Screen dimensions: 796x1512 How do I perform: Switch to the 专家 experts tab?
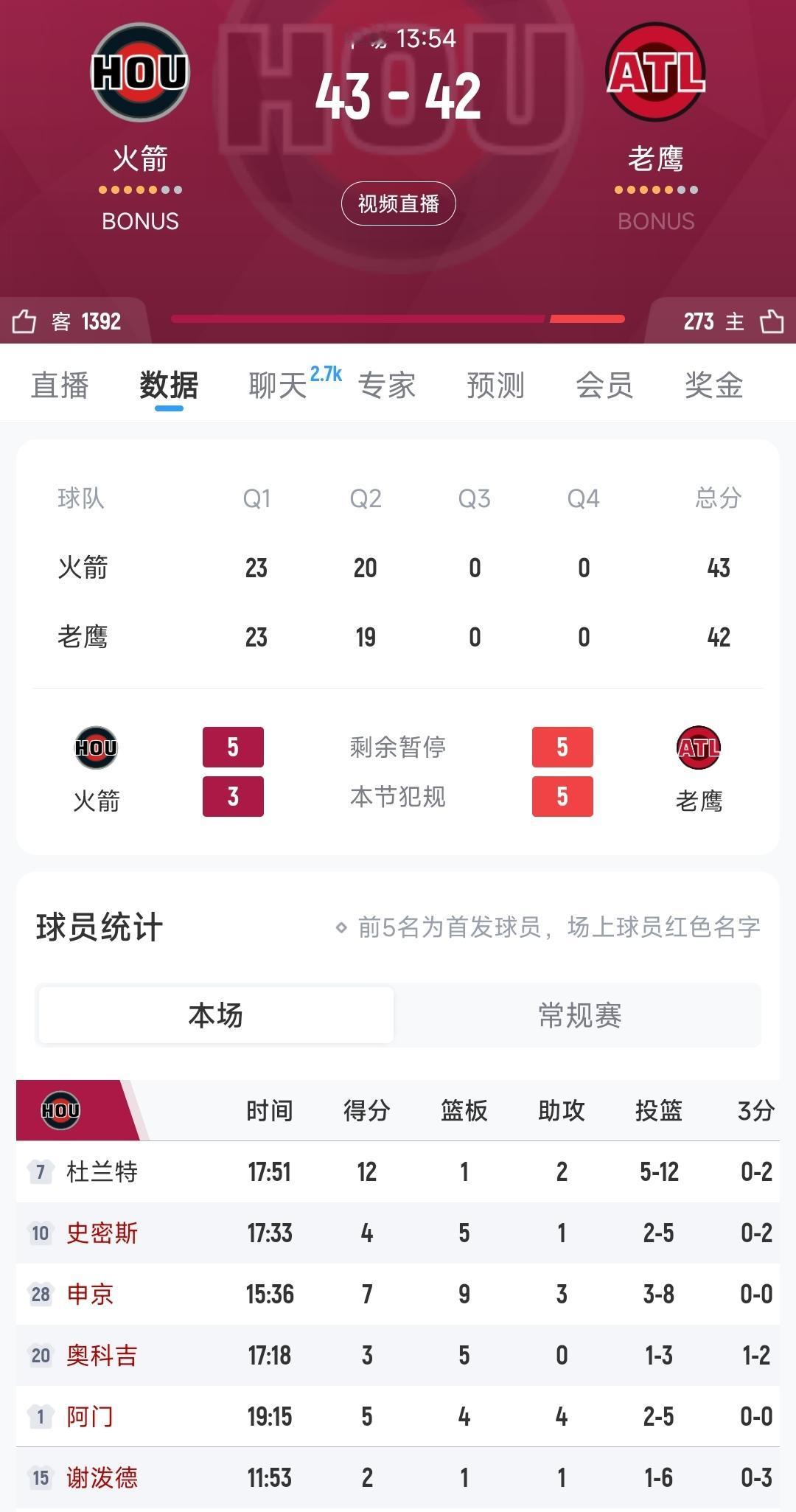coord(387,385)
